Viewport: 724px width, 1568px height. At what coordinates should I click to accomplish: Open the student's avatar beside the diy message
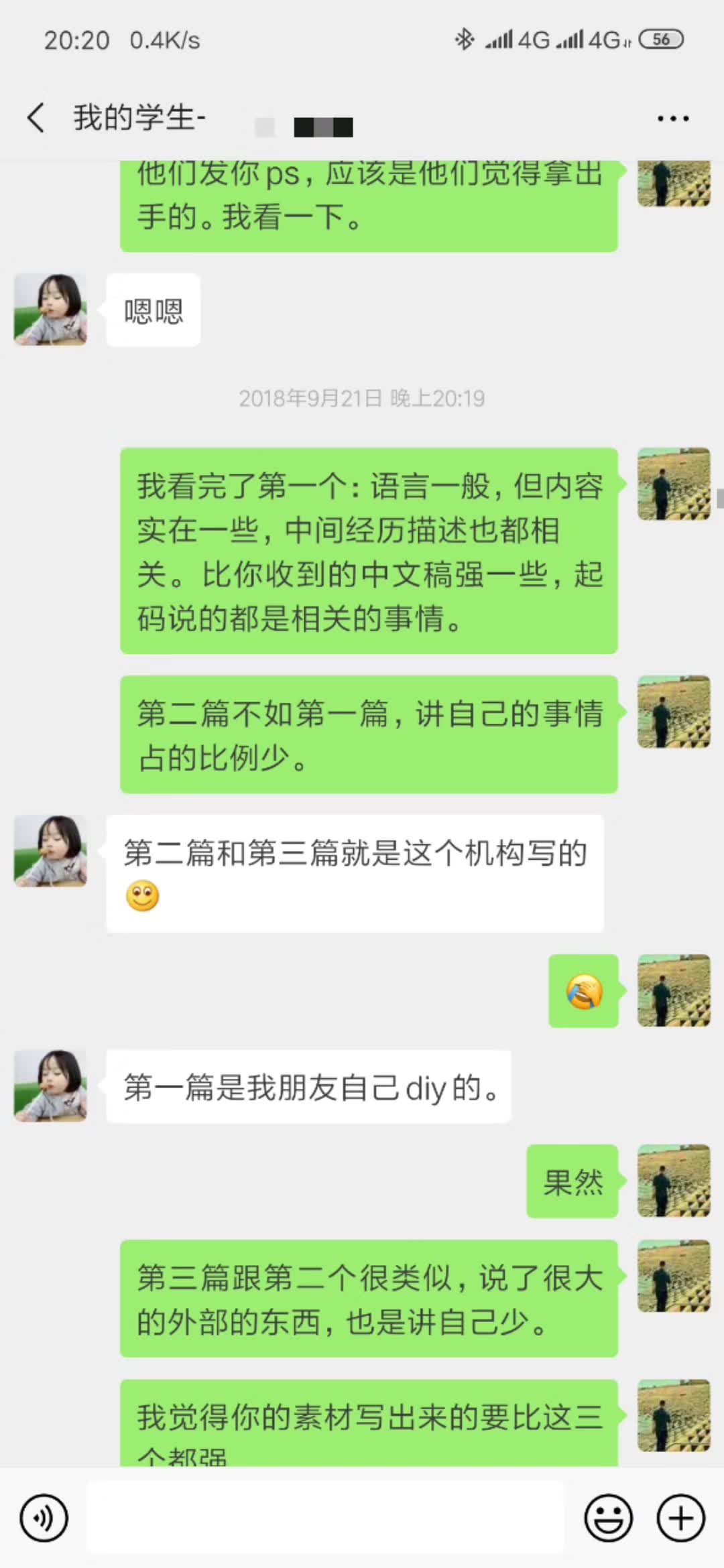[x=50, y=1086]
